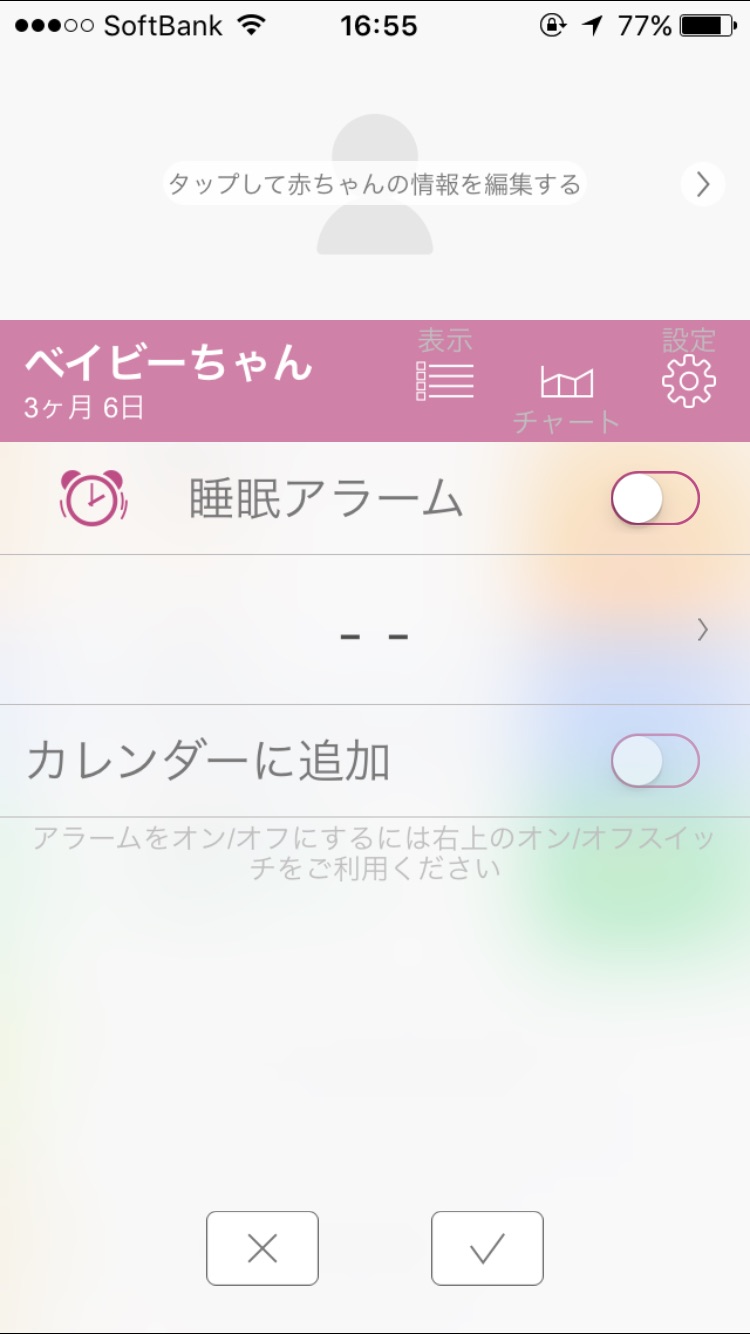Tap to edit the baby's information

tap(374, 184)
